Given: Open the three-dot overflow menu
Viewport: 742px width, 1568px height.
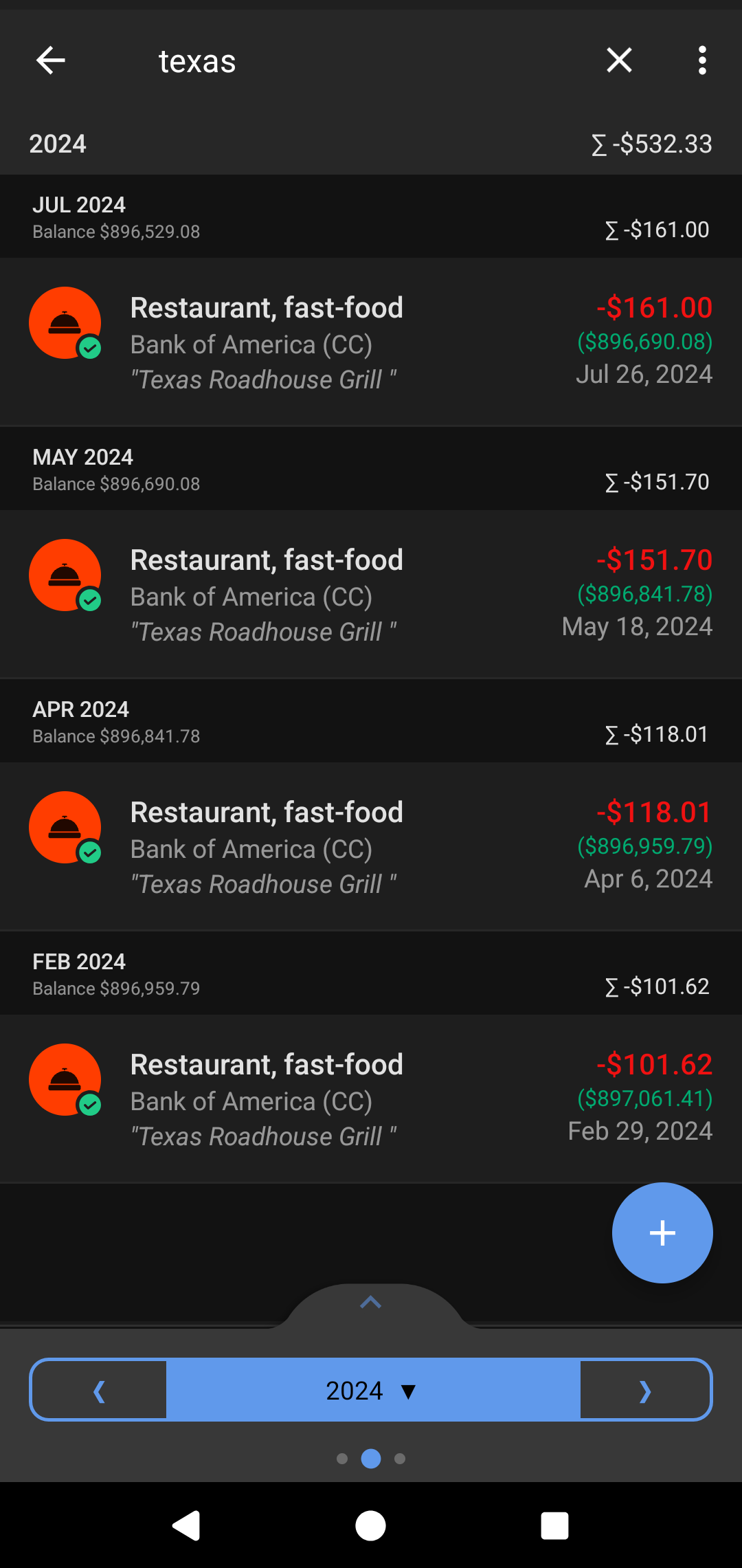Looking at the screenshot, I should pyautogui.click(x=701, y=60).
